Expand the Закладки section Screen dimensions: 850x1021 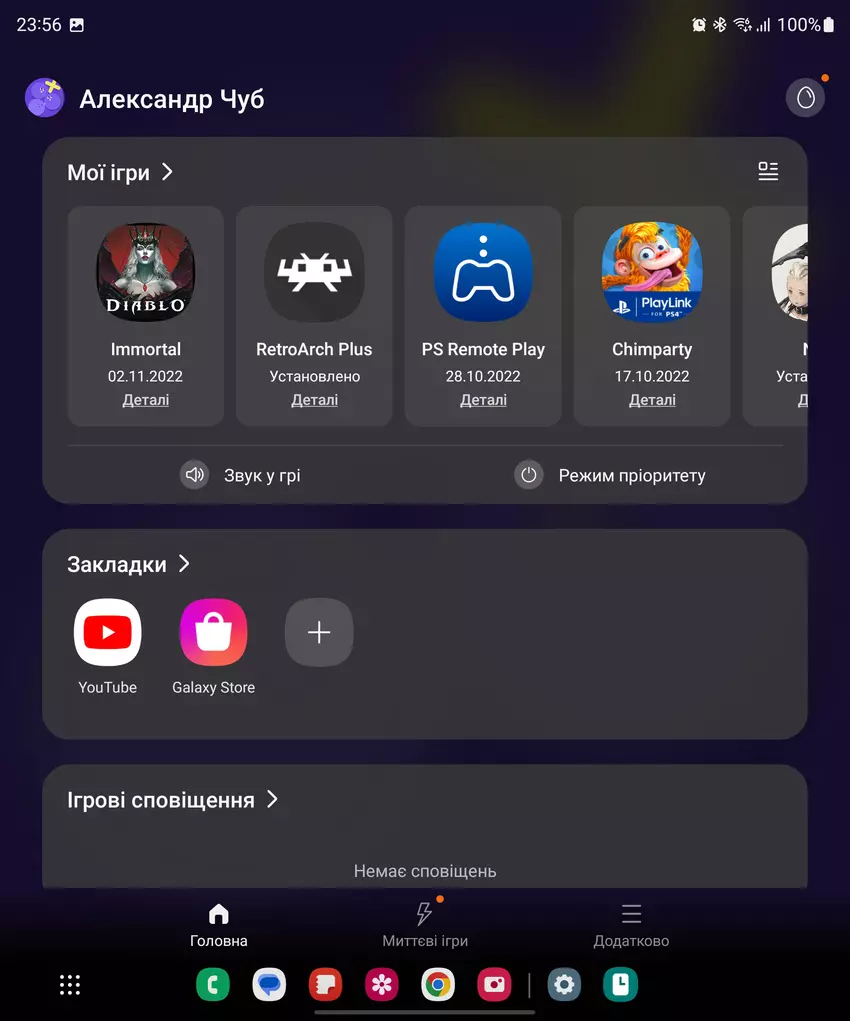128,564
